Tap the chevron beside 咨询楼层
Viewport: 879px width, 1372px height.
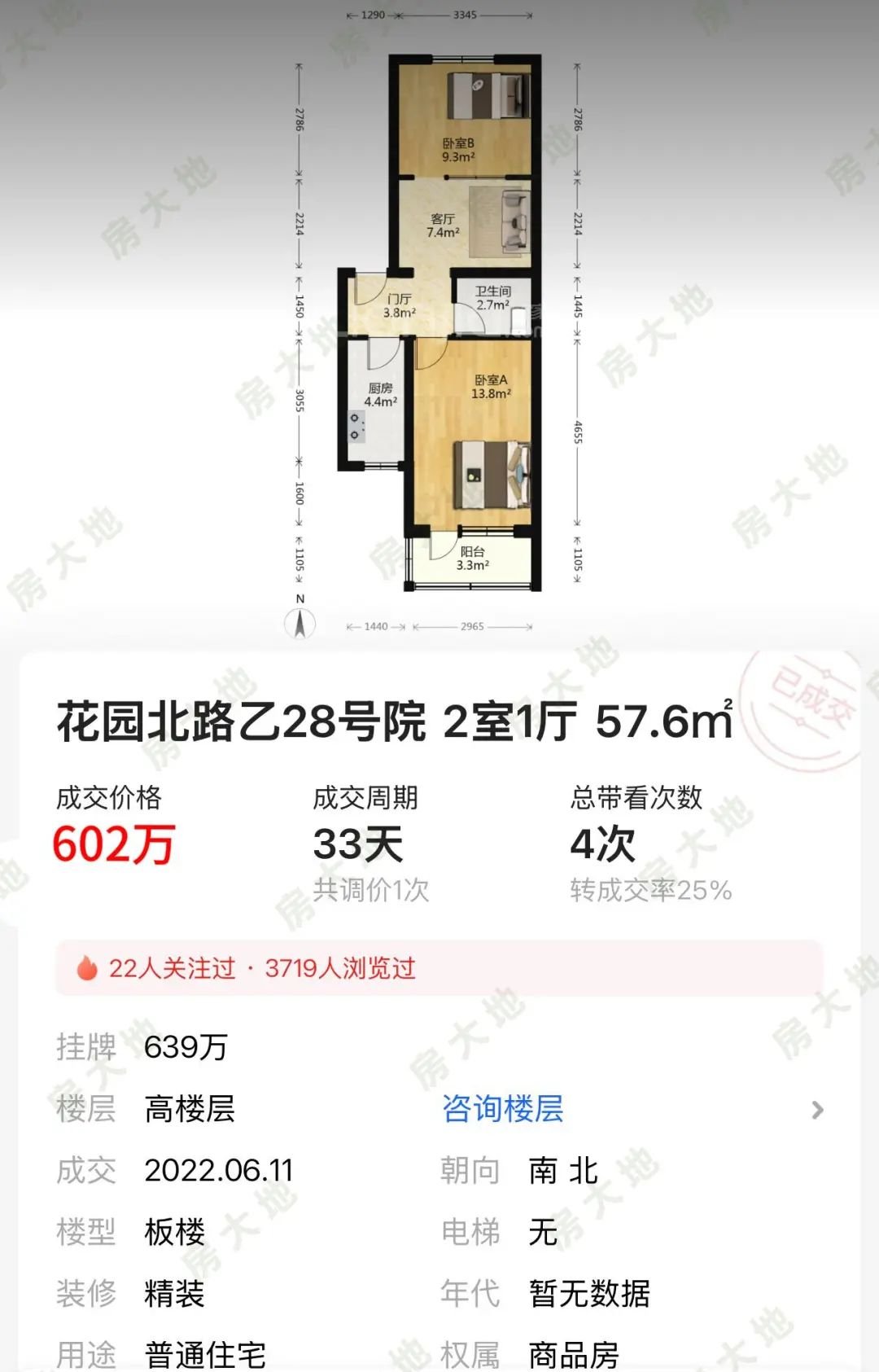(x=817, y=1110)
